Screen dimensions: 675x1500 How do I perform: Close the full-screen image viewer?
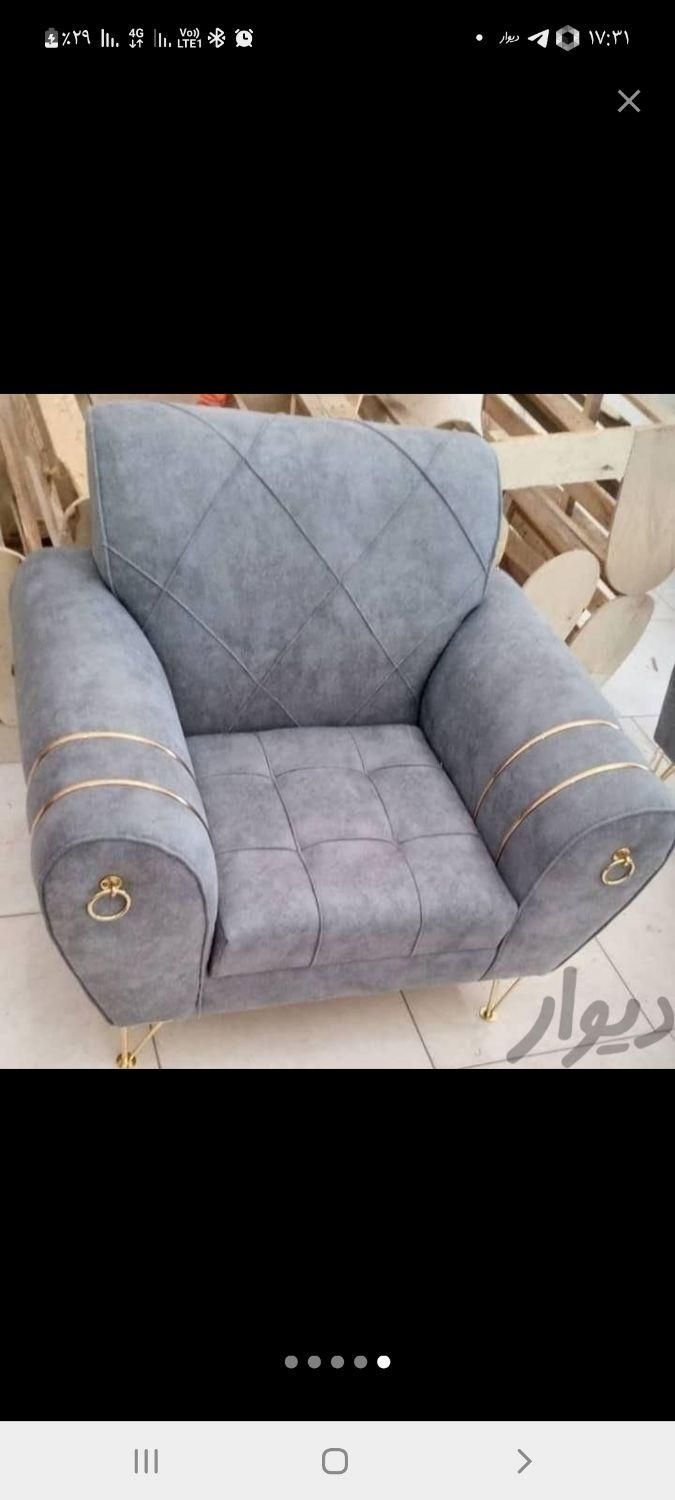pyautogui.click(x=628, y=101)
